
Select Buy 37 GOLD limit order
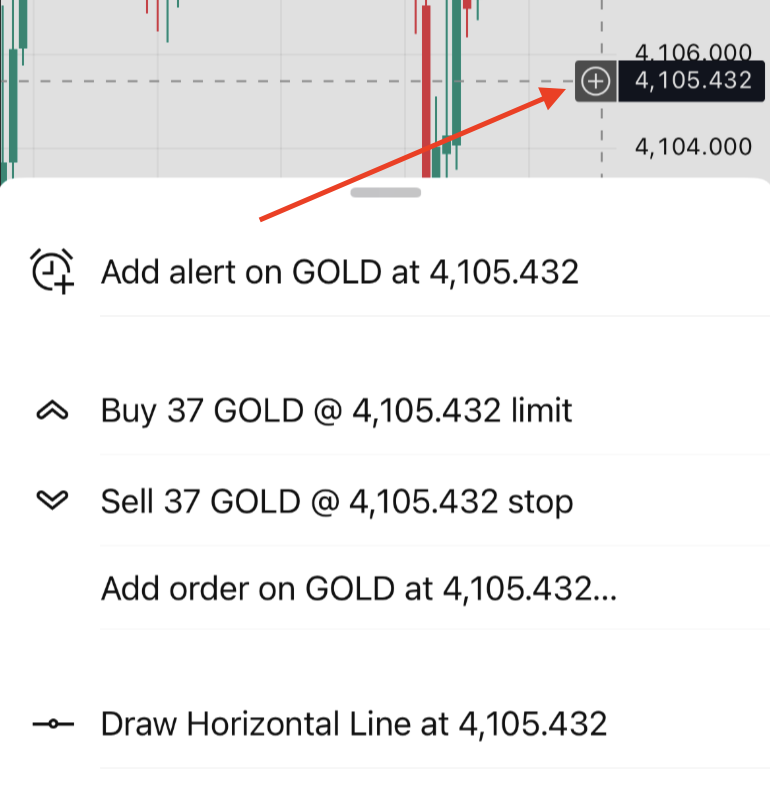[x=385, y=411]
